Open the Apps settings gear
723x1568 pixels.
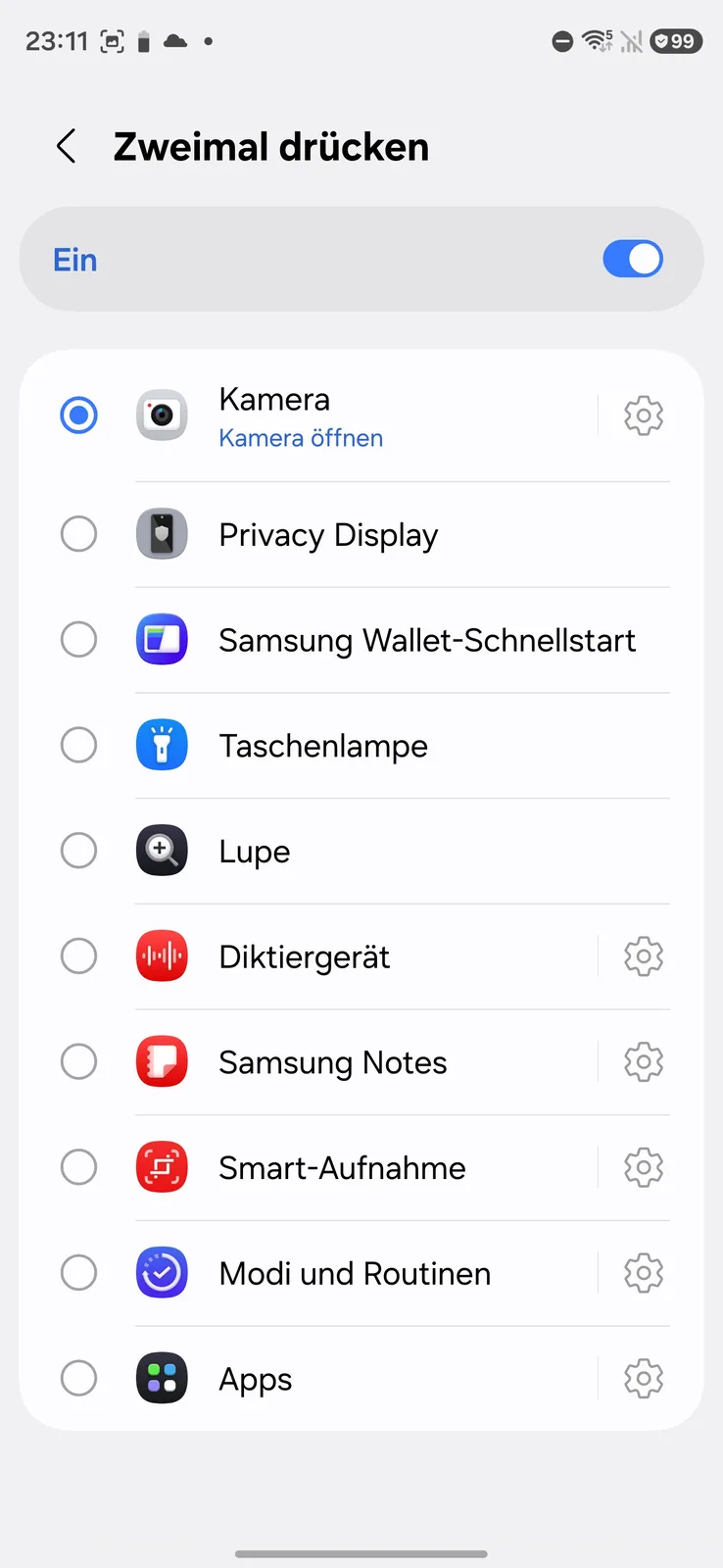pyautogui.click(x=644, y=1379)
